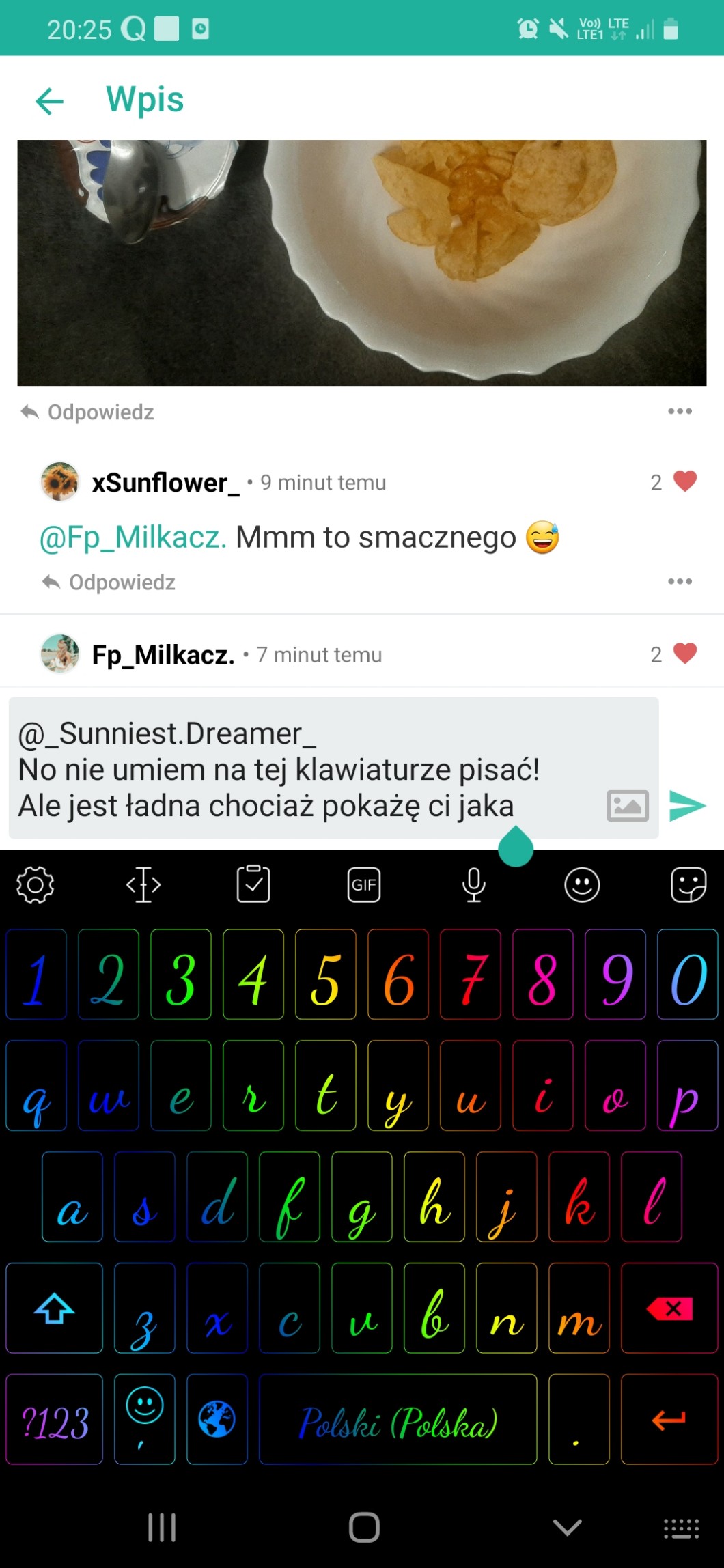Viewport: 724px width, 1568px height.
Task: Open the keyboard GIF picker
Action: tap(364, 885)
